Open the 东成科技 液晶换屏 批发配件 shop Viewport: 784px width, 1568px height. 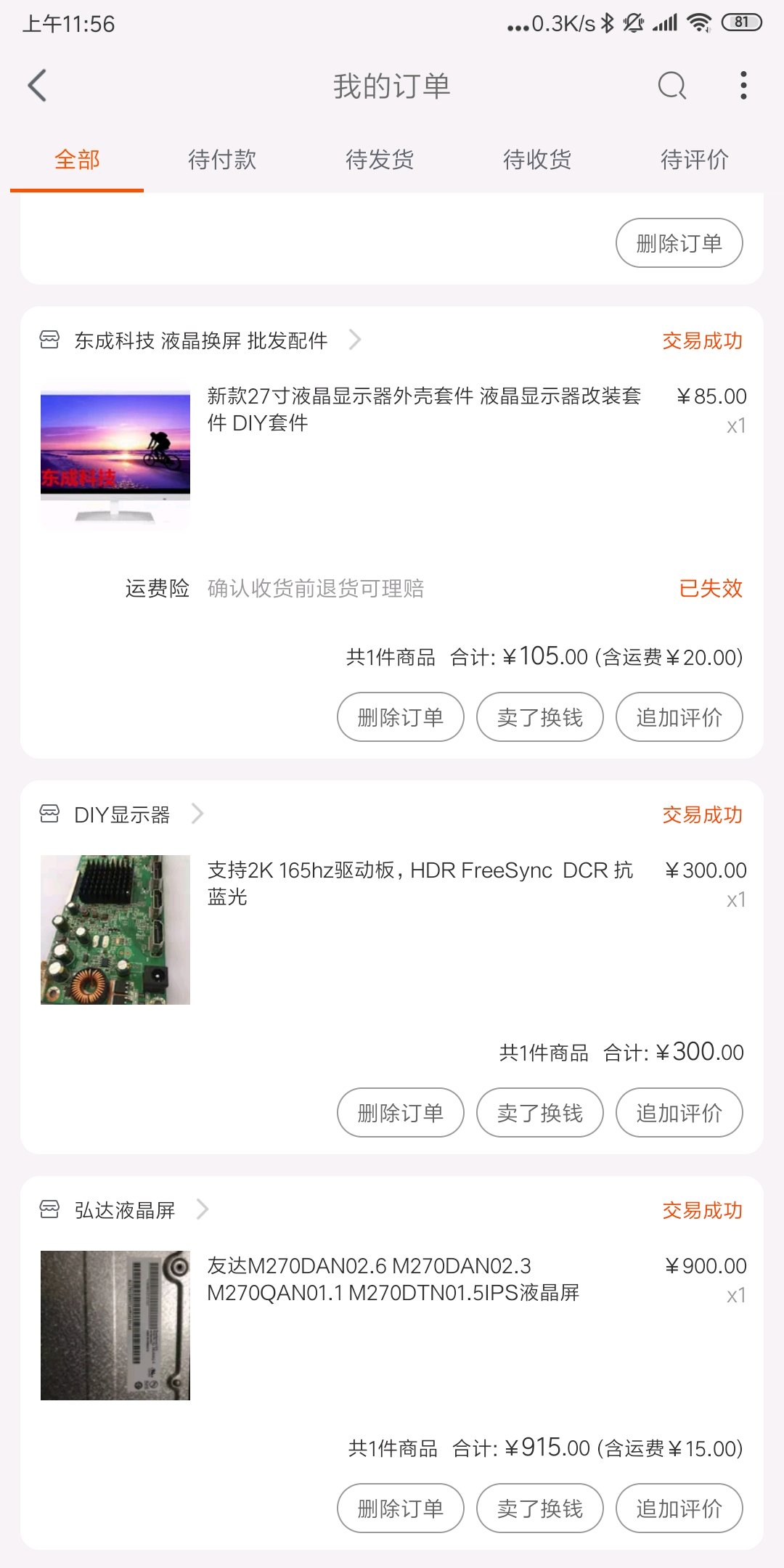pos(200,340)
